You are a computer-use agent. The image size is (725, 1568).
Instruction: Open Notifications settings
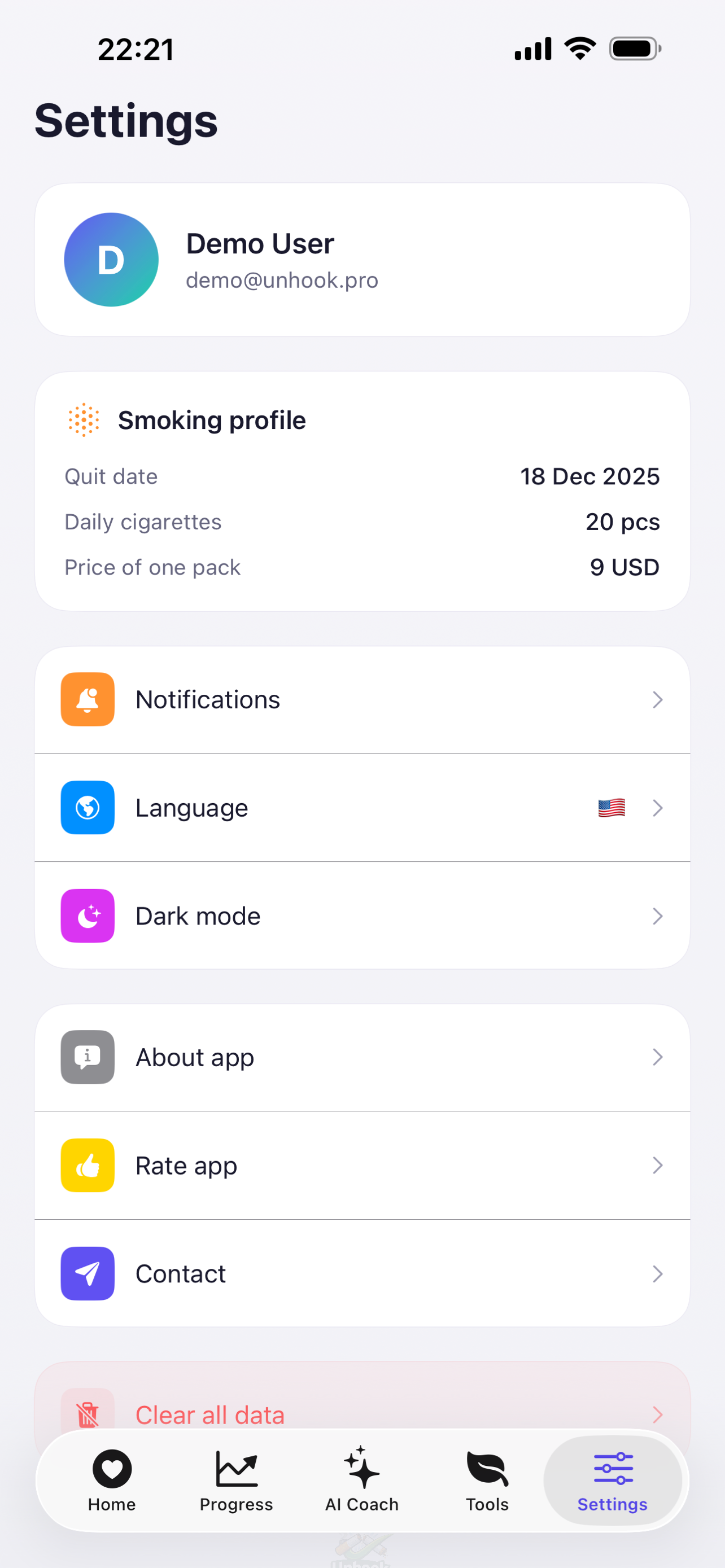pos(362,699)
